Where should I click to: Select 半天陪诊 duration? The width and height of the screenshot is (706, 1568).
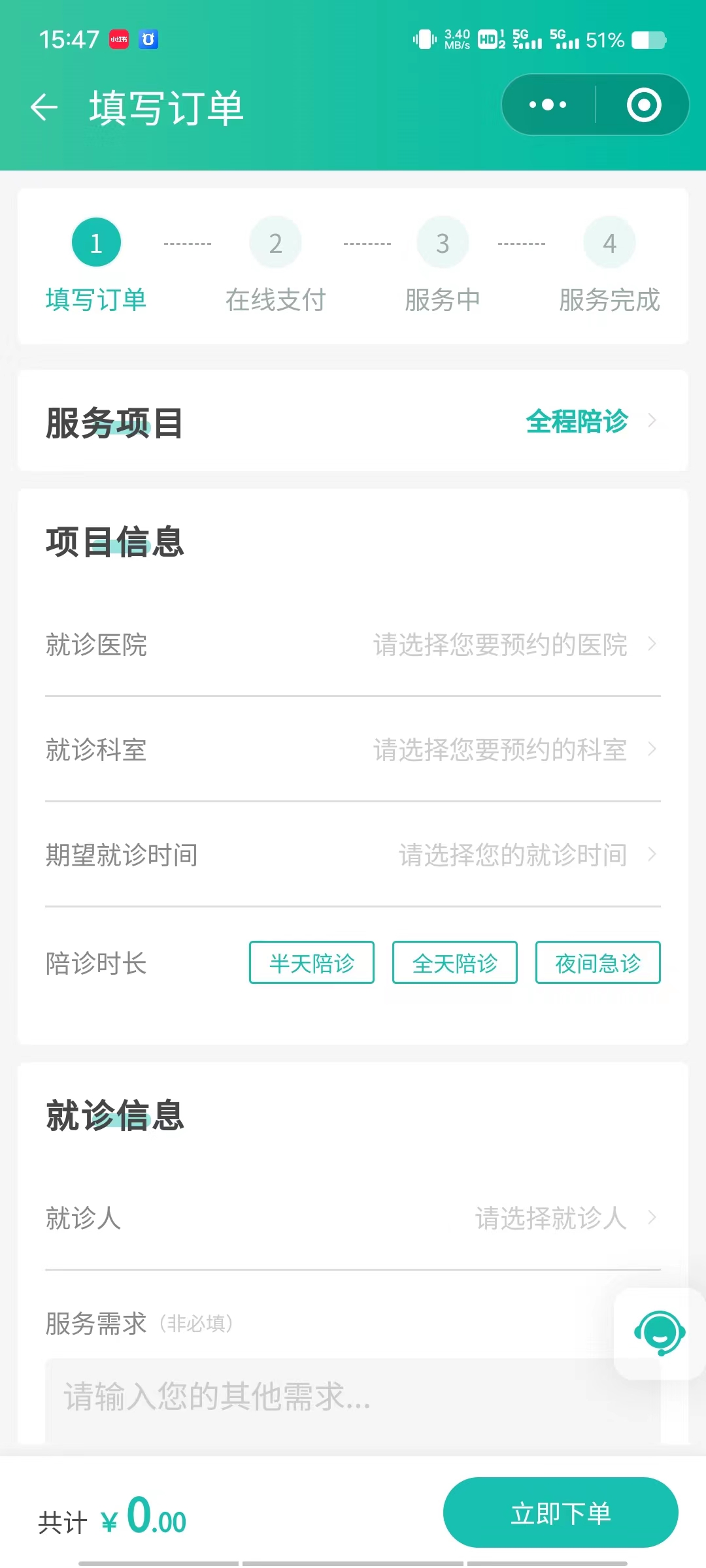[312, 962]
